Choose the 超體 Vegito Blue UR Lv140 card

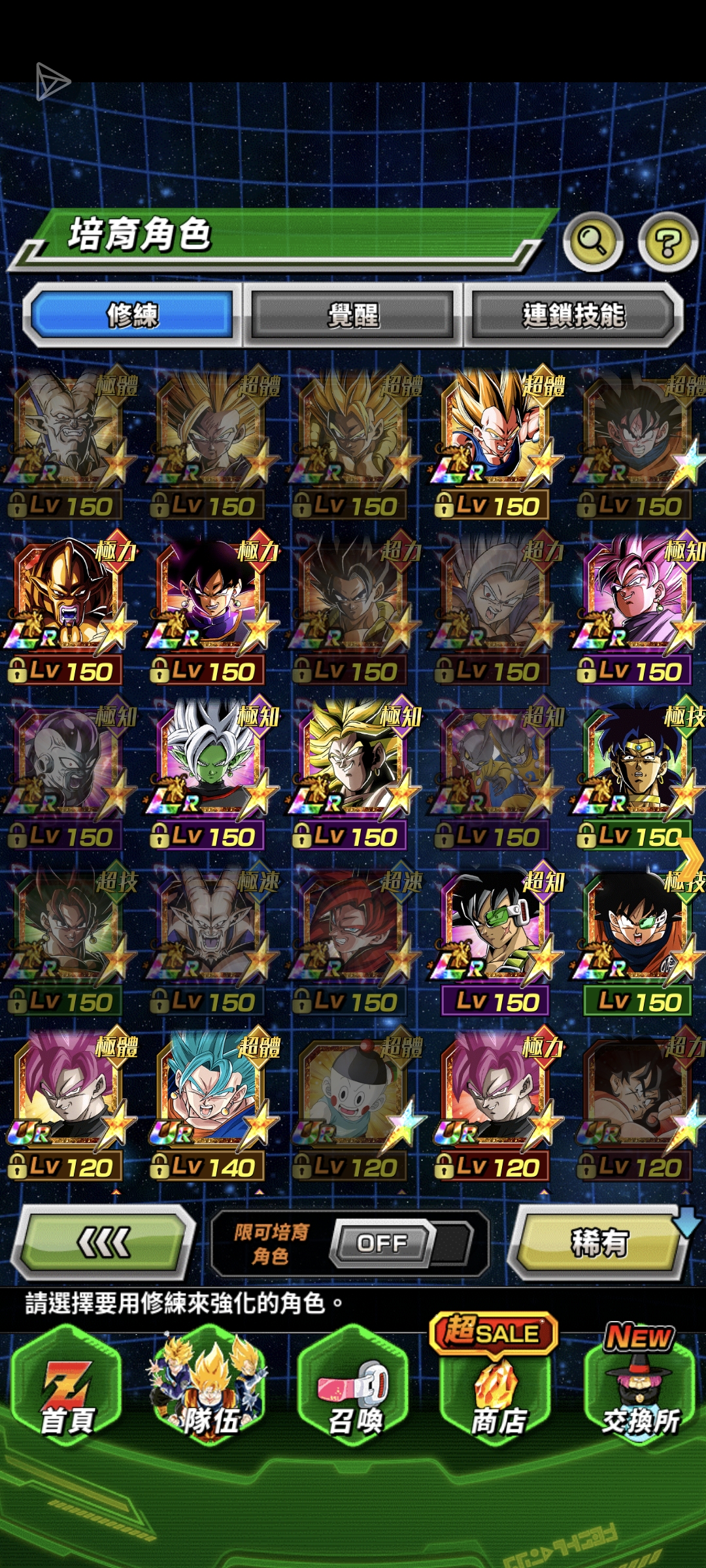[x=210, y=1104]
